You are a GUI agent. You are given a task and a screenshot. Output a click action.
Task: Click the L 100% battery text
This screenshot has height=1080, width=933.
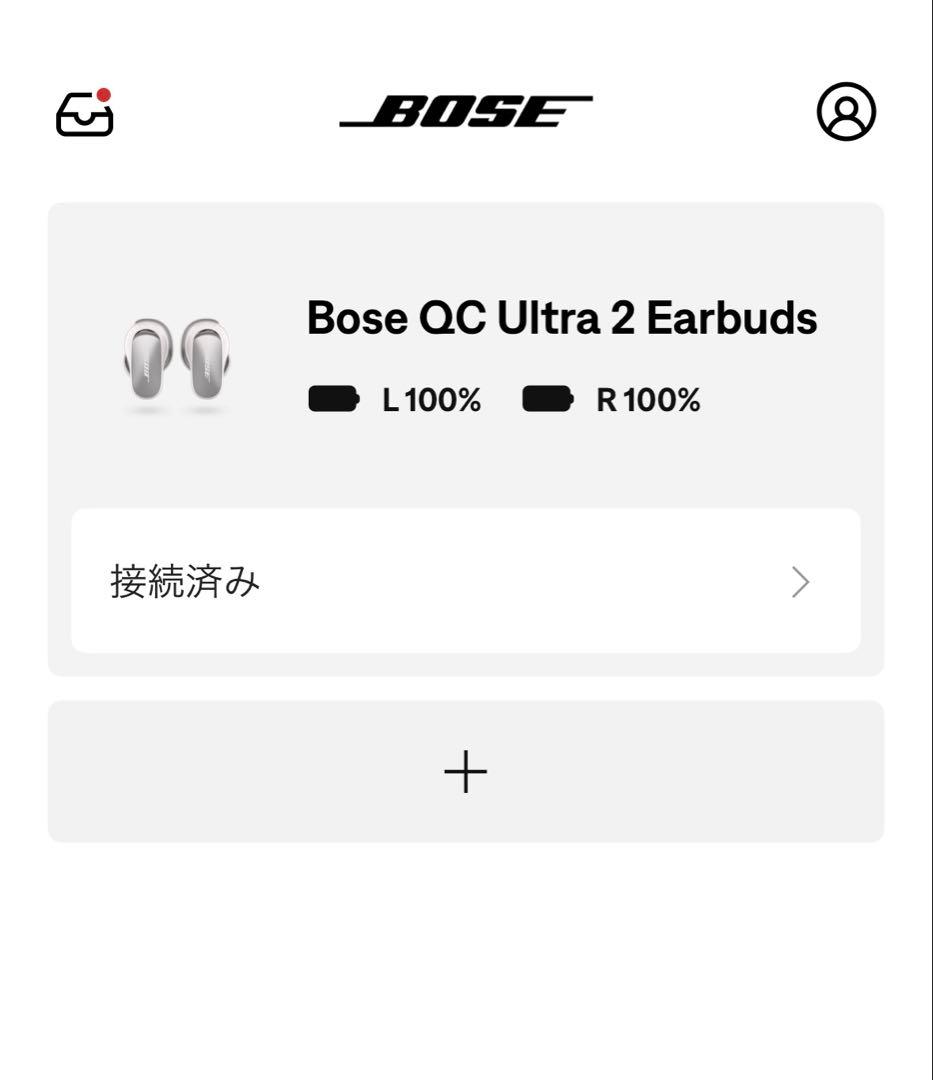[x=430, y=399]
